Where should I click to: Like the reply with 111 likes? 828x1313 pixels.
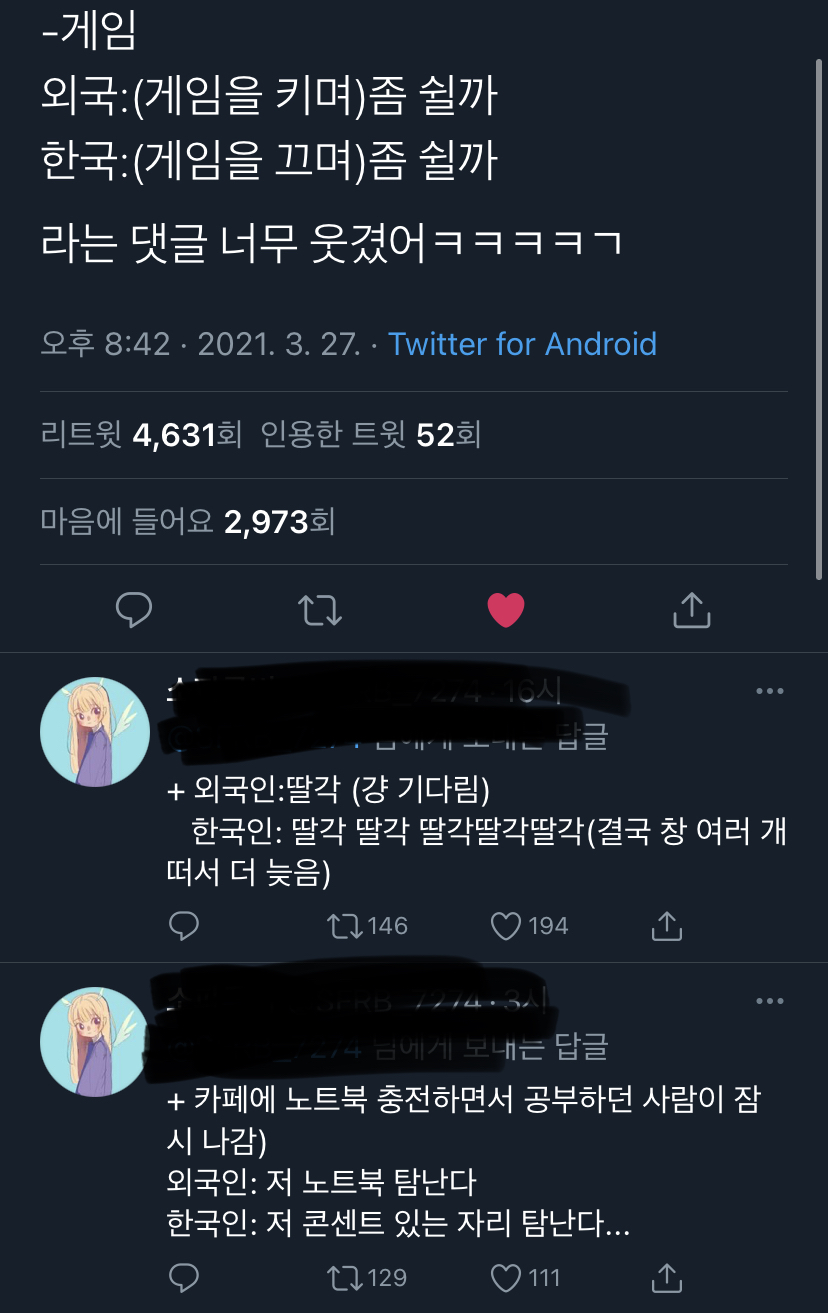pyautogui.click(x=506, y=1277)
